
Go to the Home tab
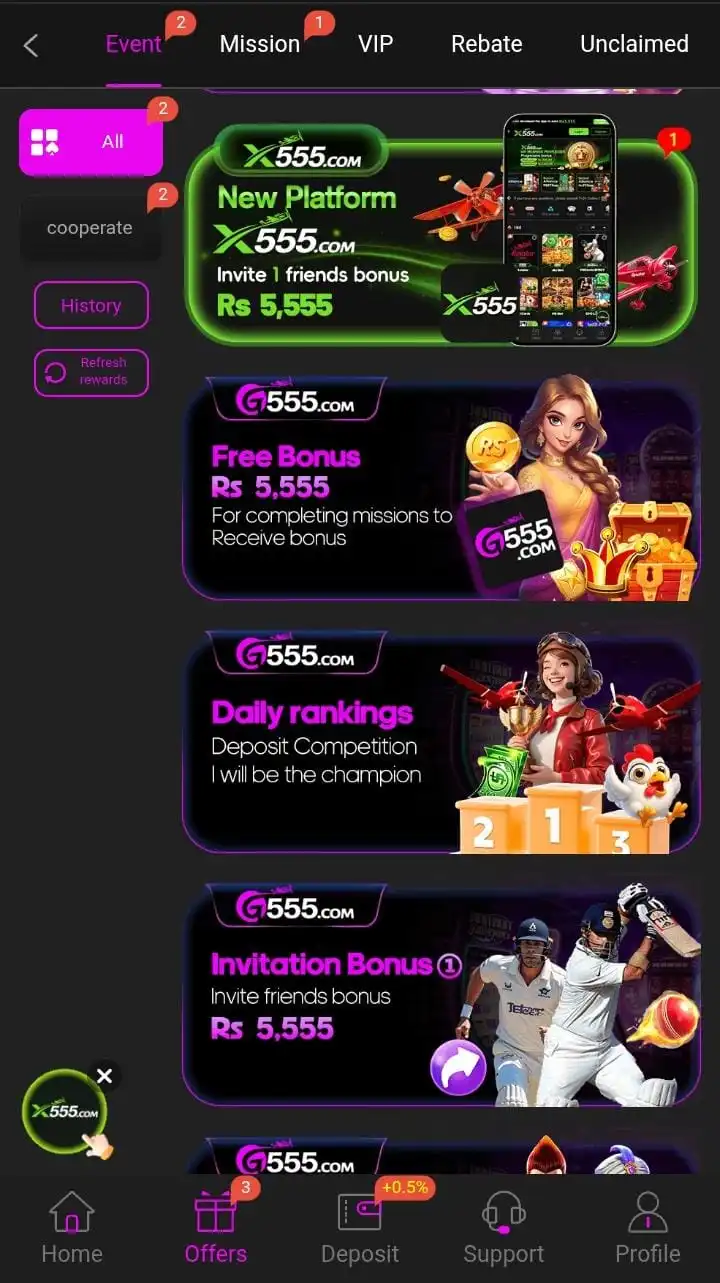(71, 1229)
